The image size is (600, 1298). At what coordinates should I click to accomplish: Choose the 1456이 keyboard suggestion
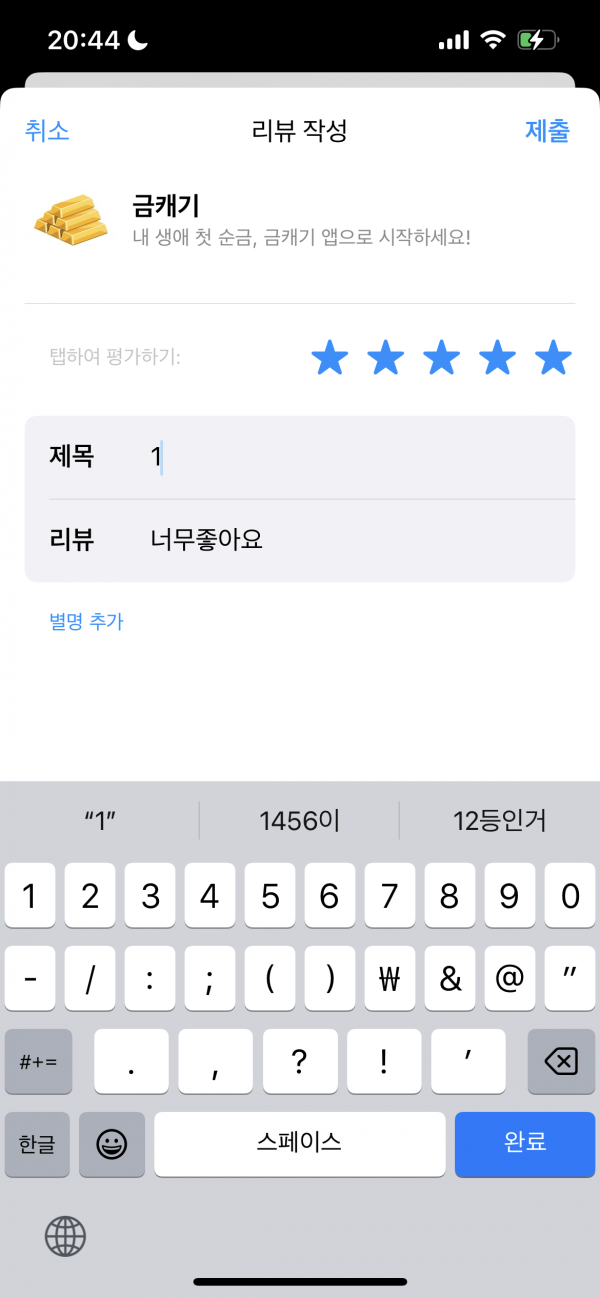click(x=300, y=822)
